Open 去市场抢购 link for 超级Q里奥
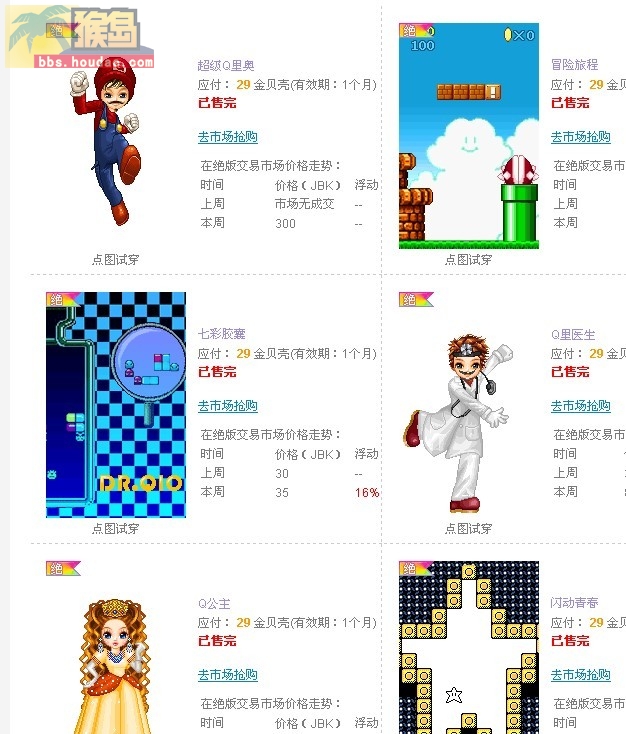 point(227,137)
